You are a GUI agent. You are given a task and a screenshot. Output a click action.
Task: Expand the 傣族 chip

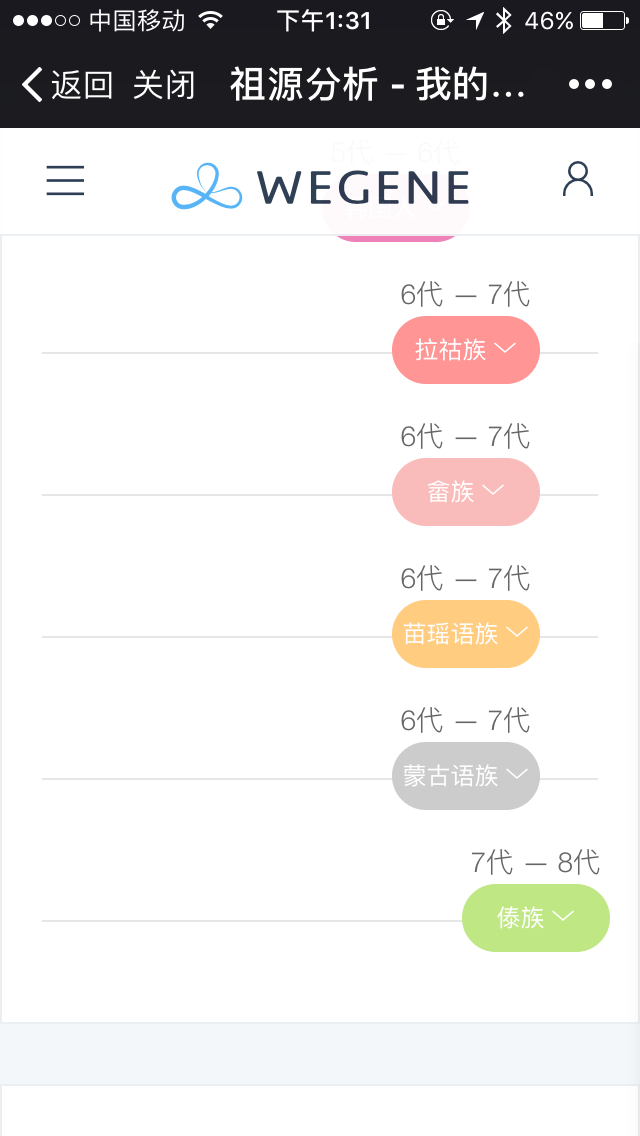(536, 918)
